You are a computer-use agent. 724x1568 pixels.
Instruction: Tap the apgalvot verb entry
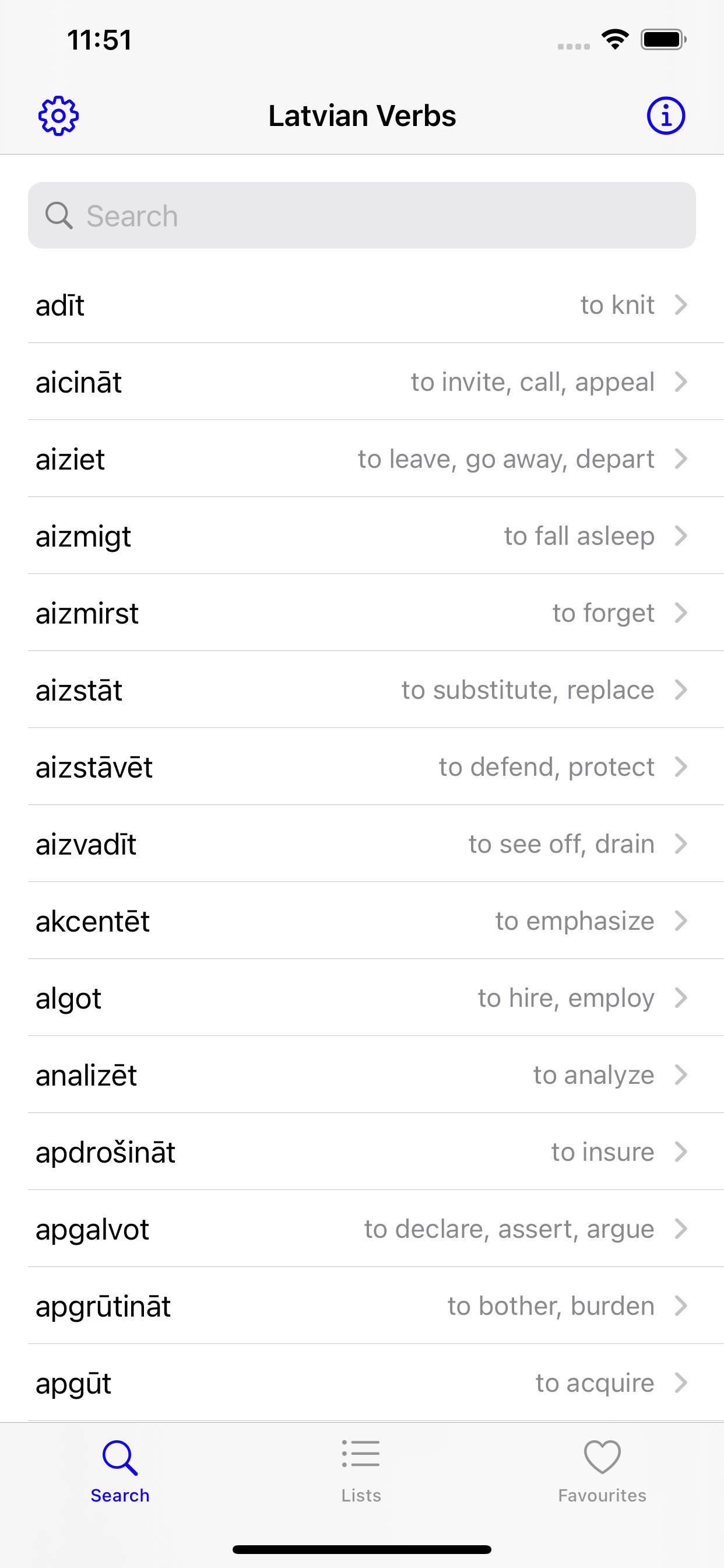pos(362,1229)
